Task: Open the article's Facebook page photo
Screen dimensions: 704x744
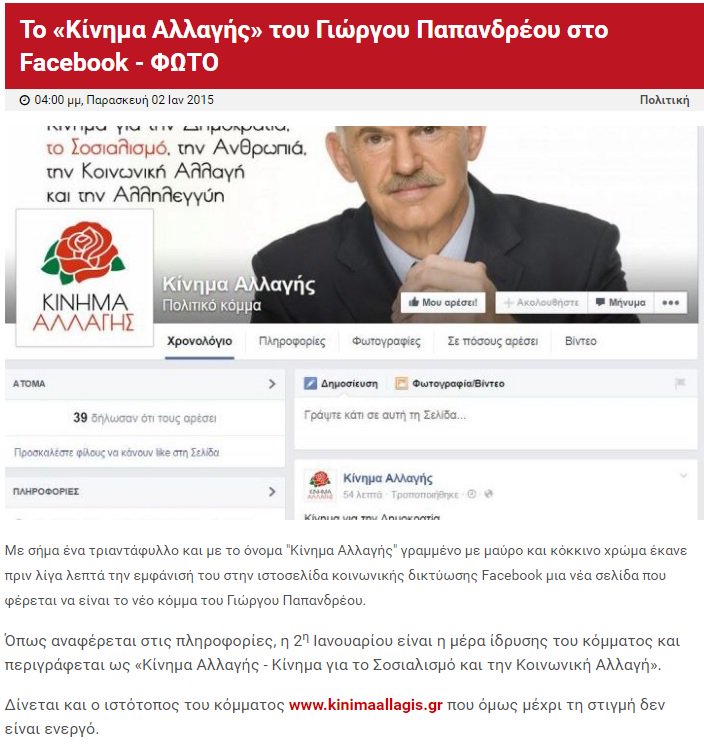Action: (x=352, y=320)
